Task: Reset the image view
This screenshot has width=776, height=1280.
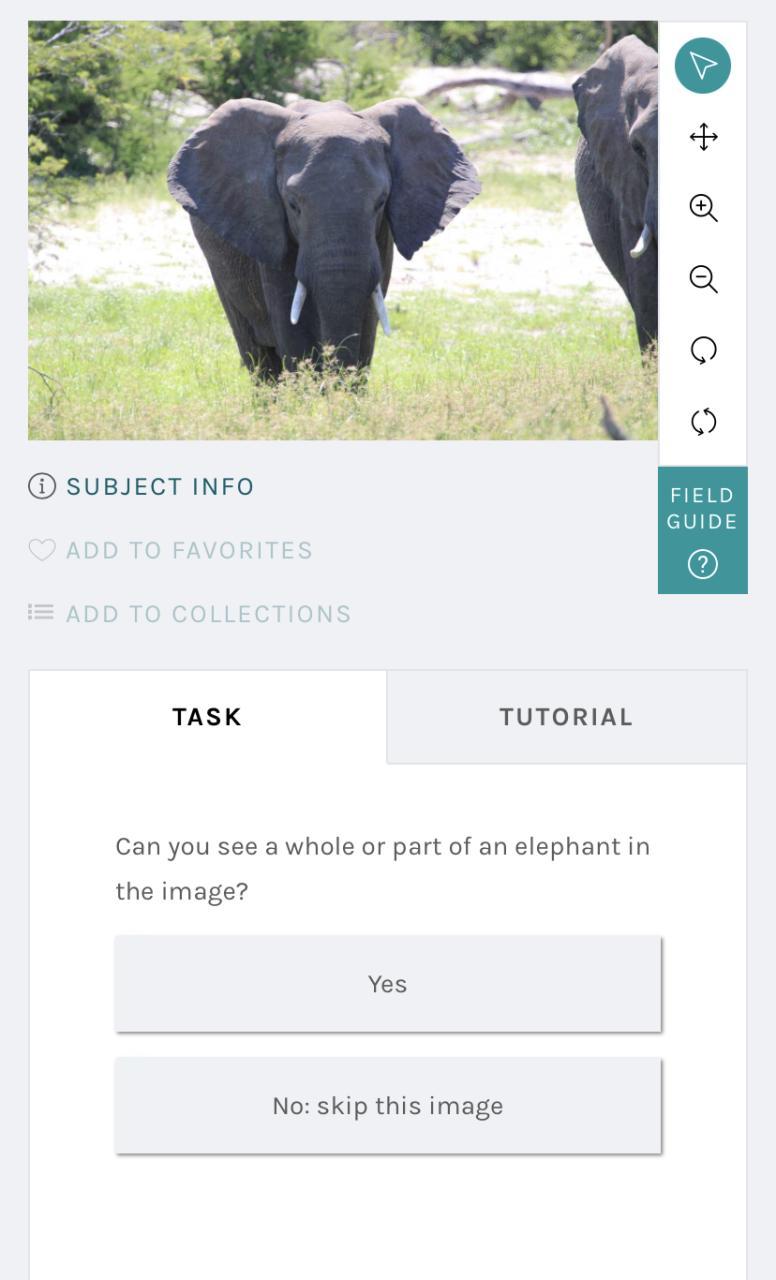Action: (703, 421)
